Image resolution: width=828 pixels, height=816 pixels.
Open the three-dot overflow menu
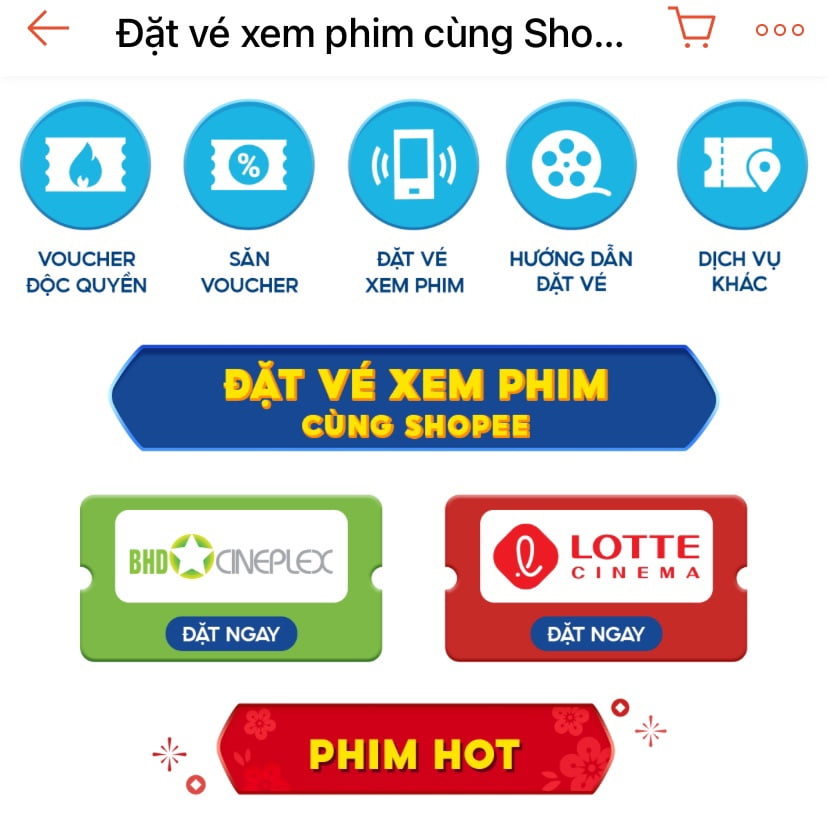point(779,30)
